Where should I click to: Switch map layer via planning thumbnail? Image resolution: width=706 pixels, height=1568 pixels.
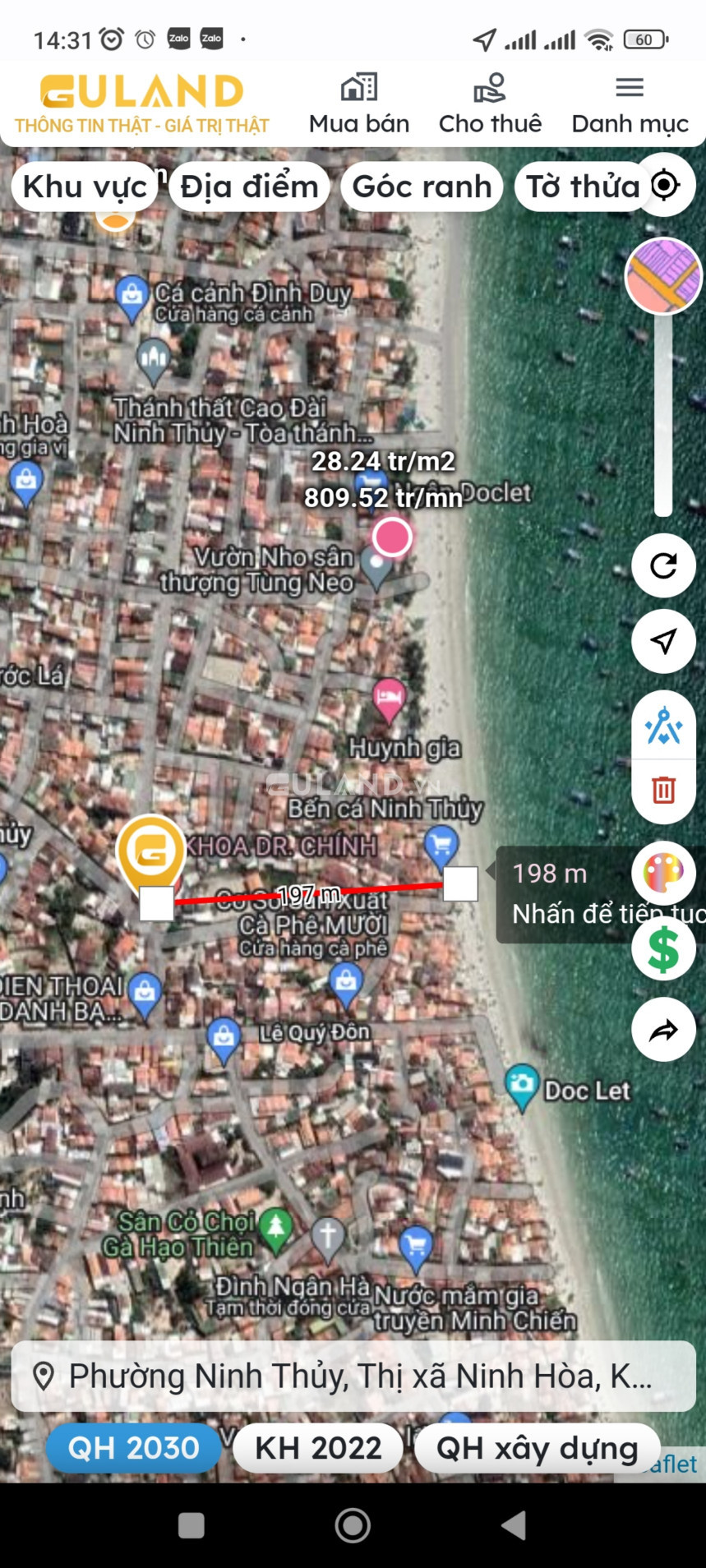[663, 276]
